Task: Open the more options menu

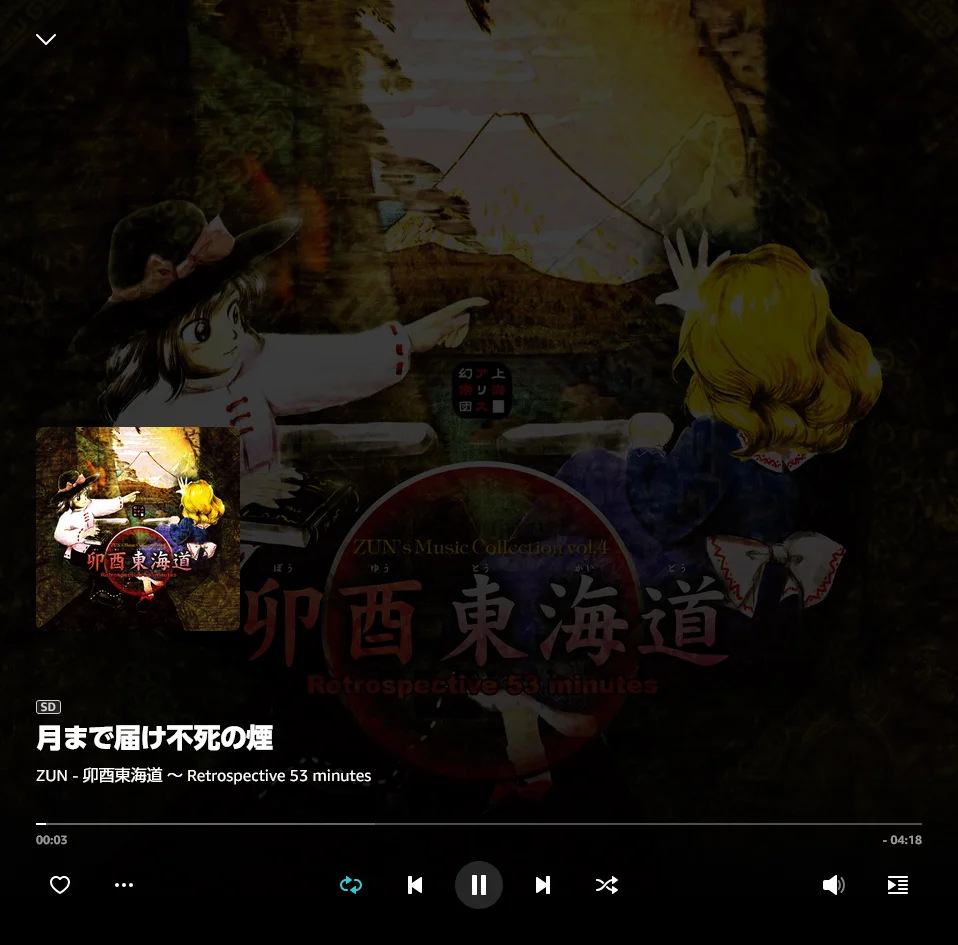Action: (124, 885)
